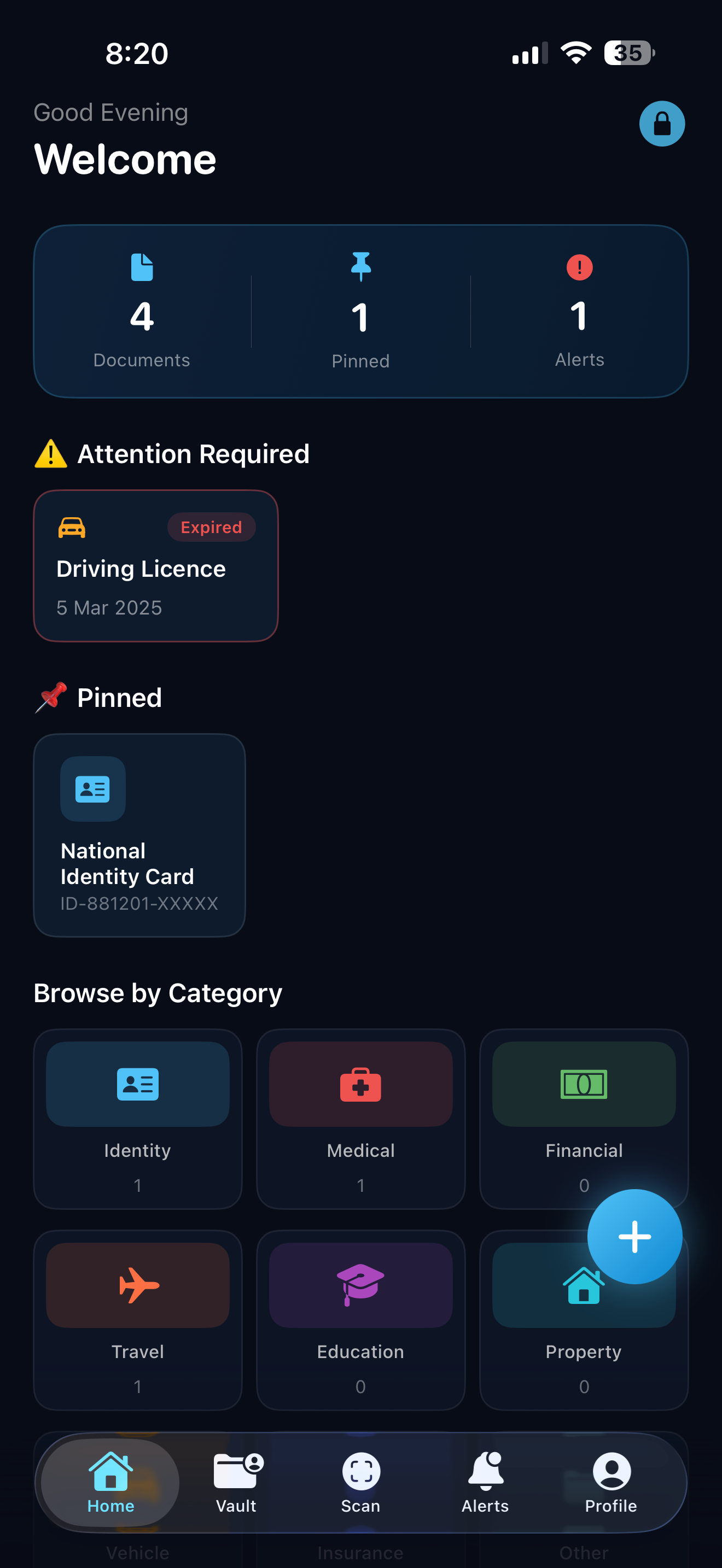Image resolution: width=722 pixels, height=1568 pixels.
Task: Browse the Education category
Action: tap(360, 1320)
